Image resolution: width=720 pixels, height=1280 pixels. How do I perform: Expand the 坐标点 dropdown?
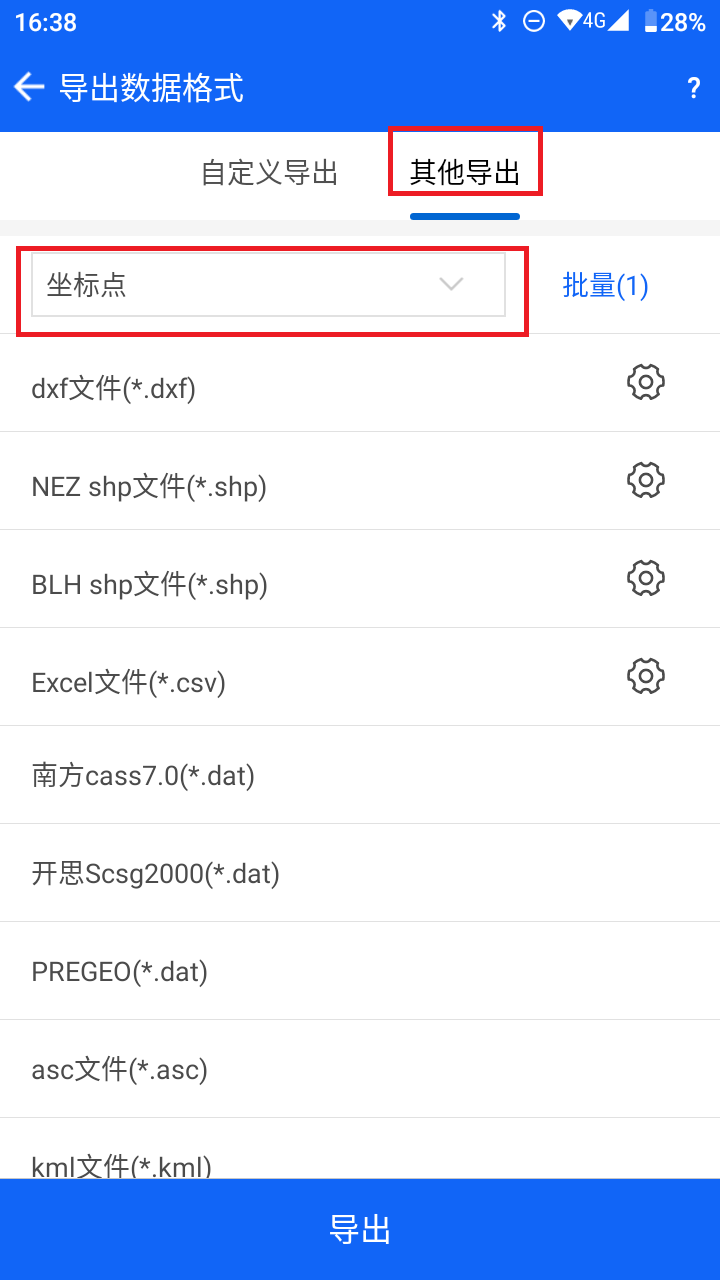click(x=268, y=285)
